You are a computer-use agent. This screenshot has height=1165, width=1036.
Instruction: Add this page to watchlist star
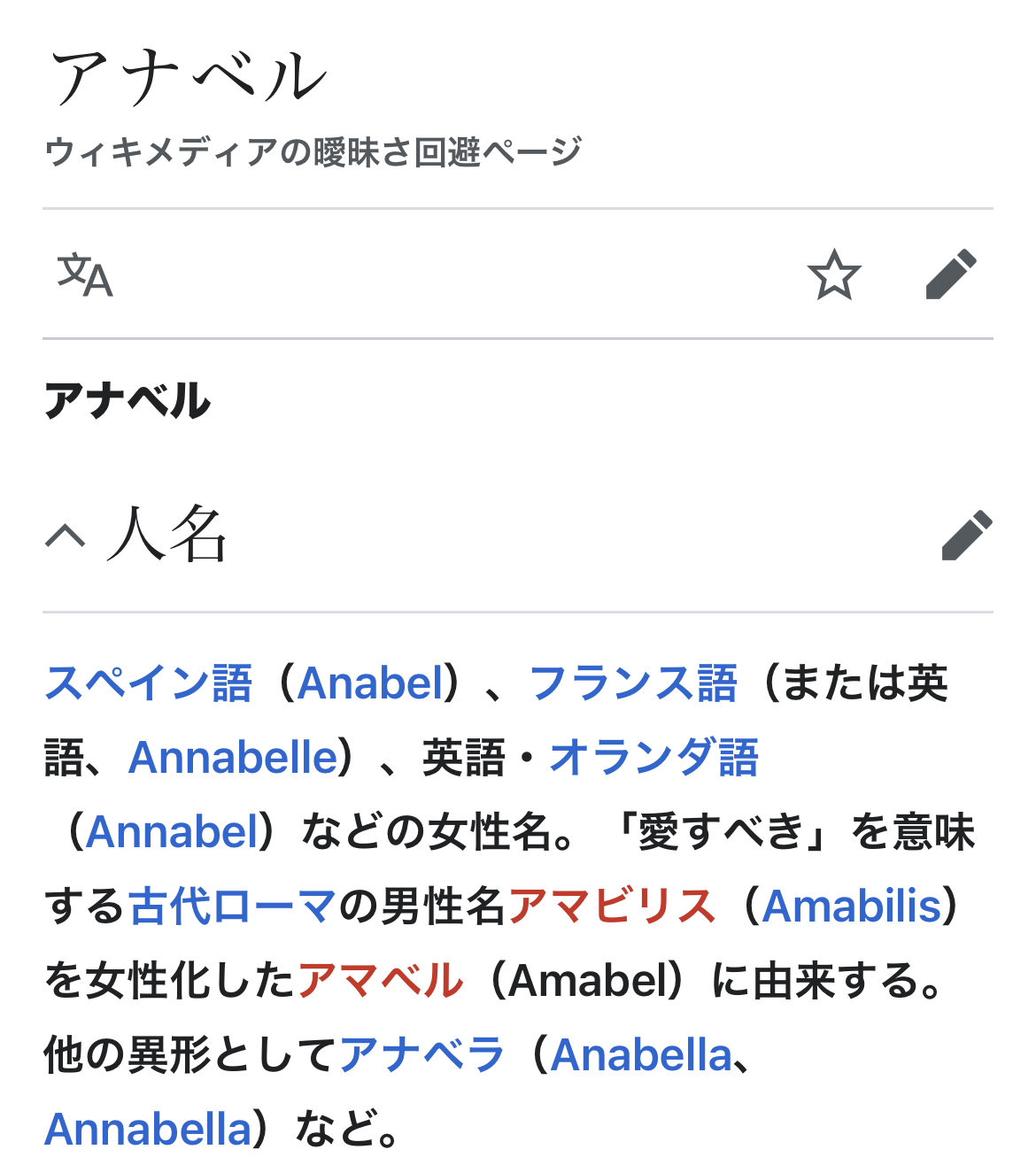click(834, 274)
